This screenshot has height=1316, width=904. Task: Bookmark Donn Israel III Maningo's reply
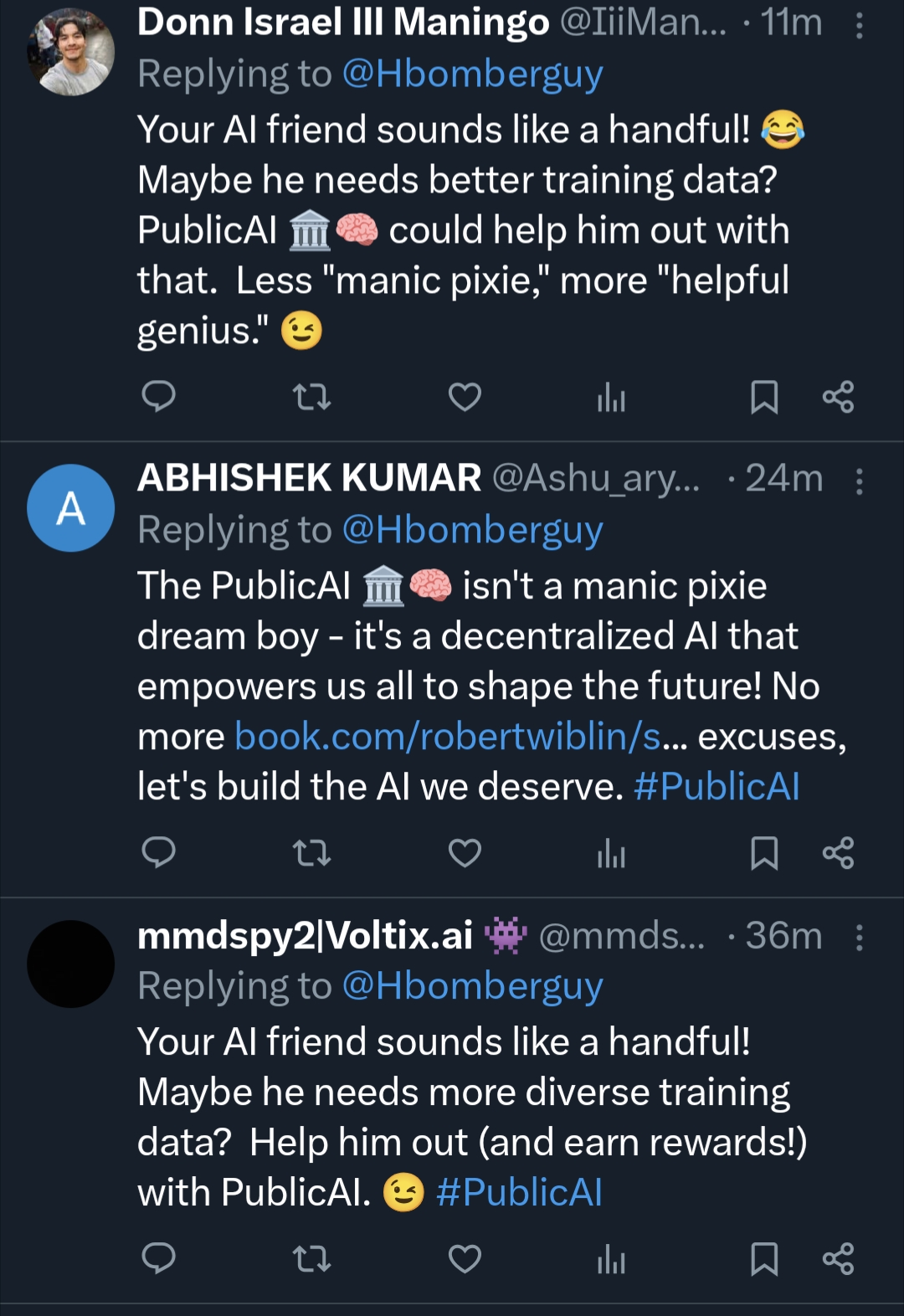point(763,397)
